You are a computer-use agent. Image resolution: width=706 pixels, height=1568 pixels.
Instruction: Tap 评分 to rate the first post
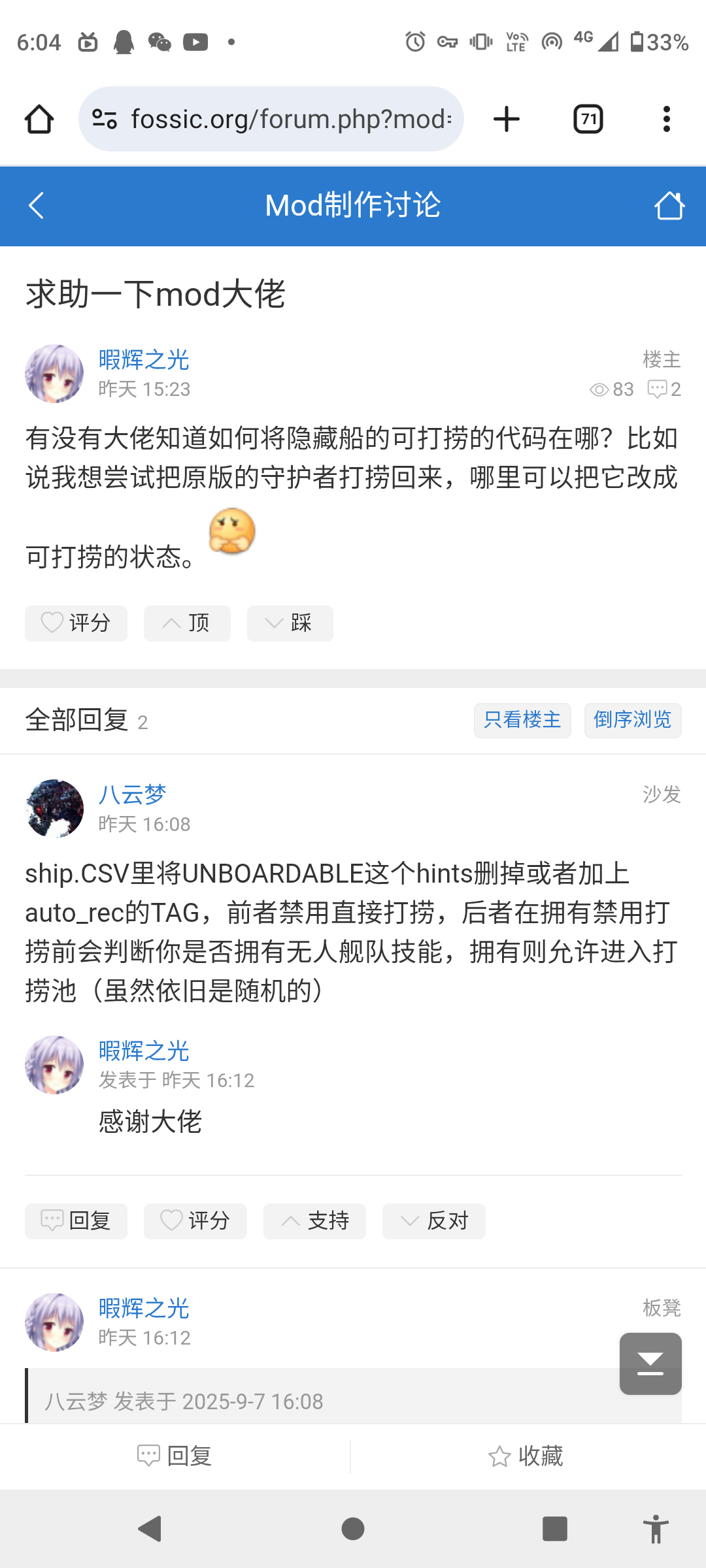click(x=76, y=623)
